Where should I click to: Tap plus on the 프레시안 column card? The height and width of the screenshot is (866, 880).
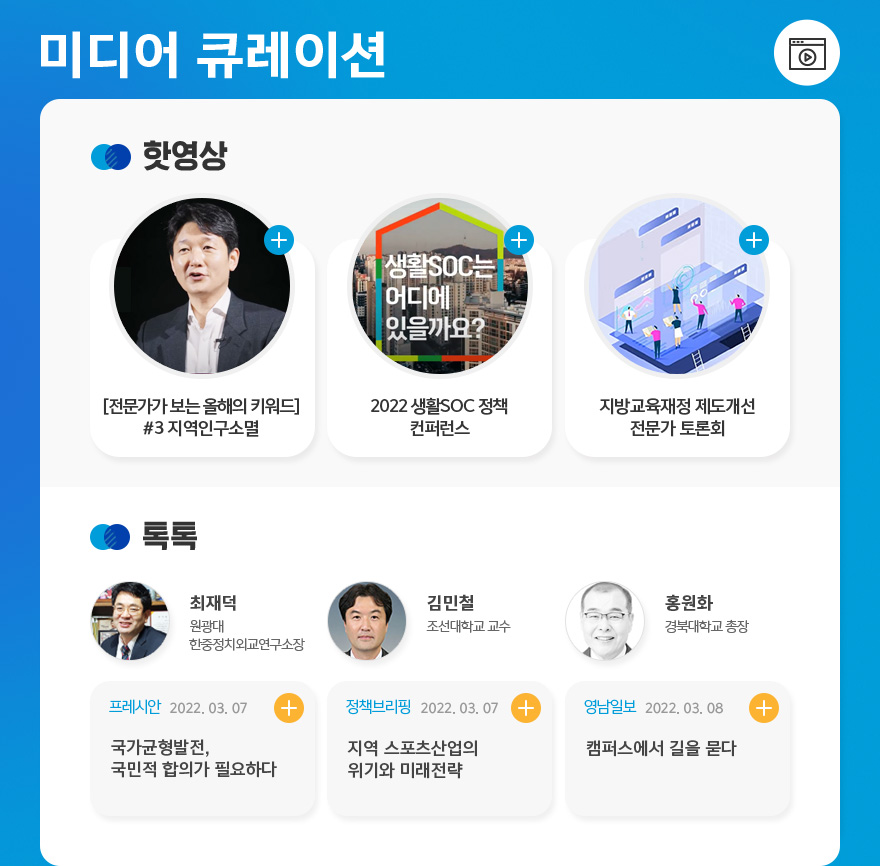(x=289, y=708)
